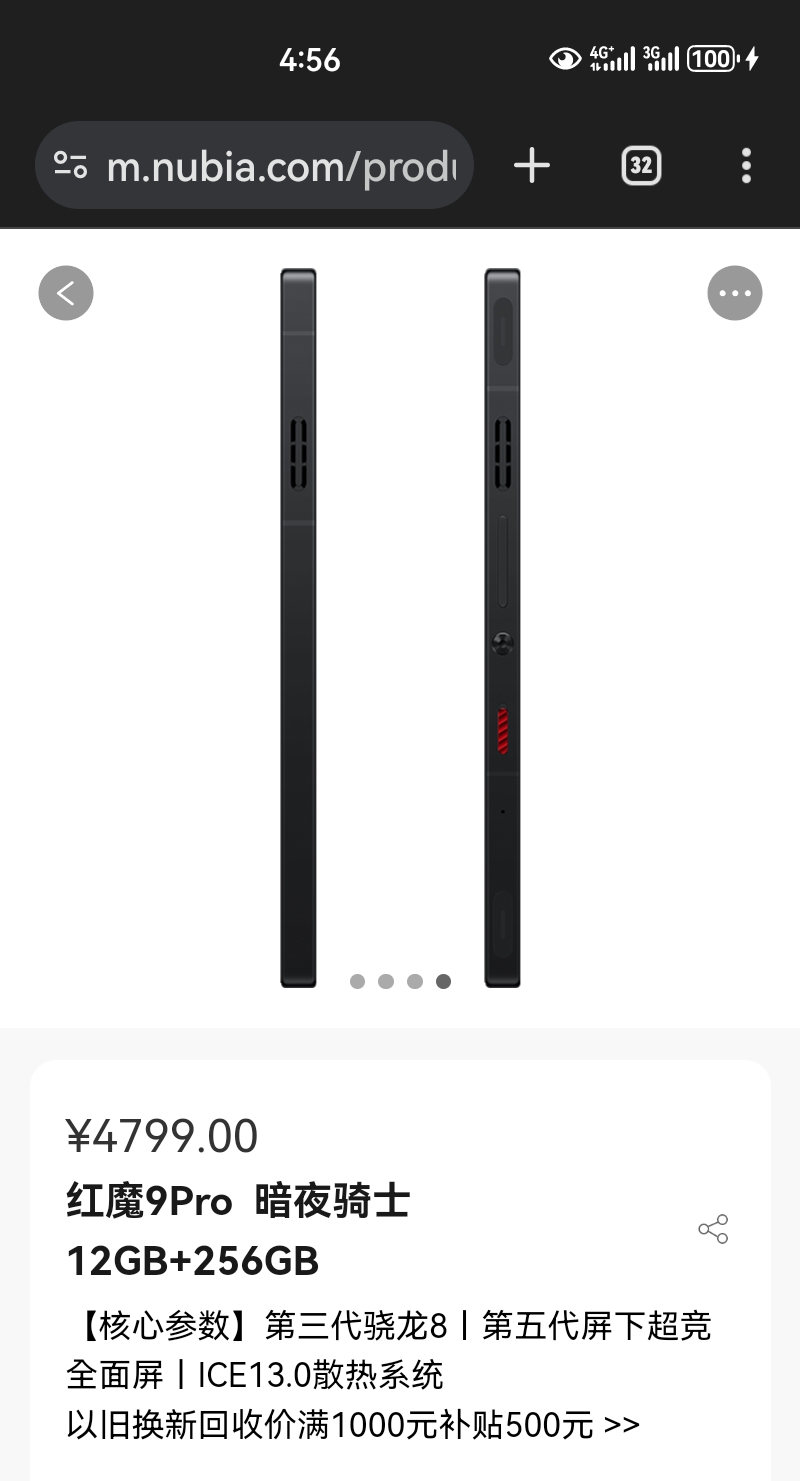
Task: Jump to the first product image dot
Action: 357,981
